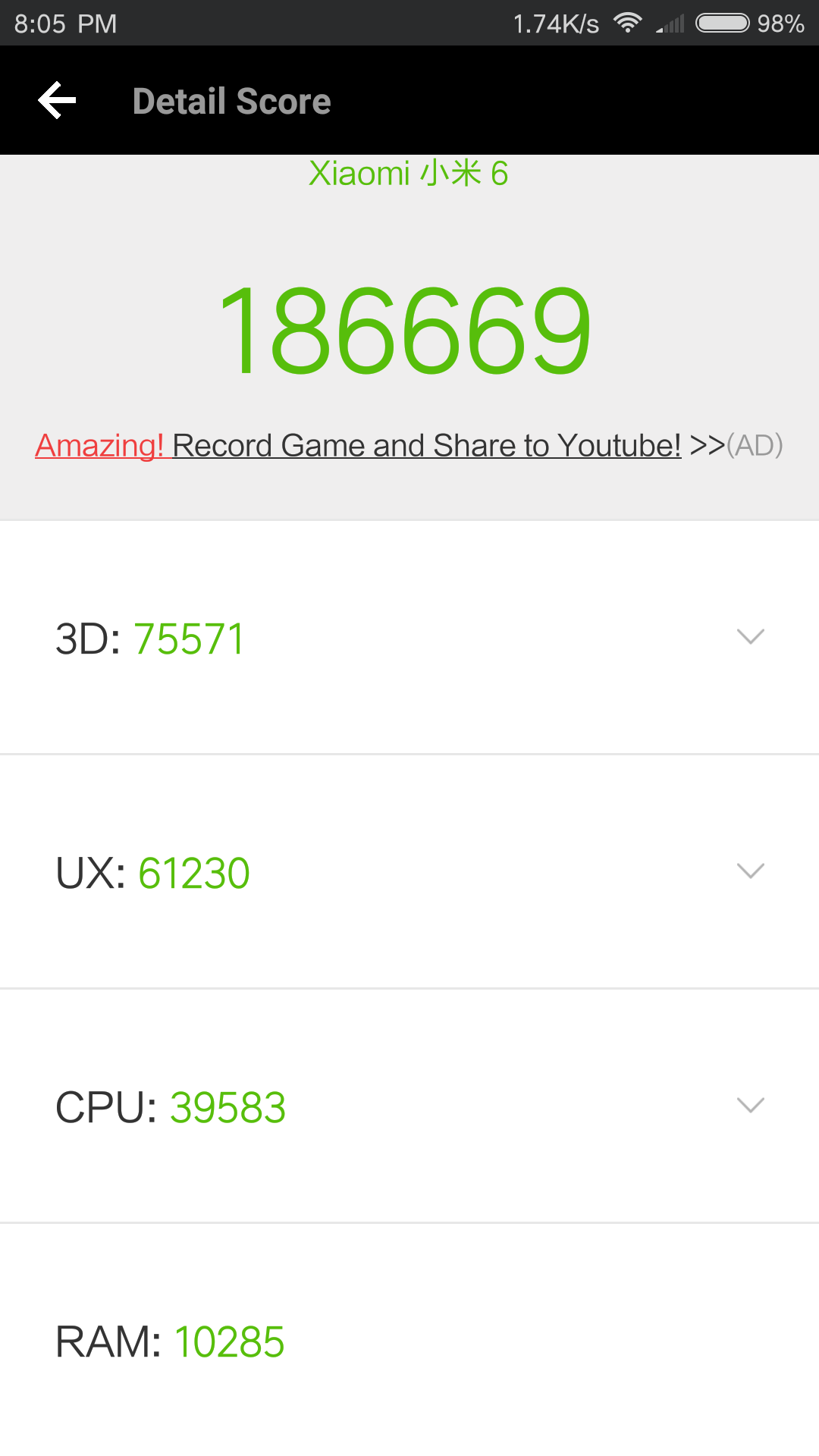Expand the CPU score section
This screenshot has height=1456, width=819.
click(x=750, y=1106)
